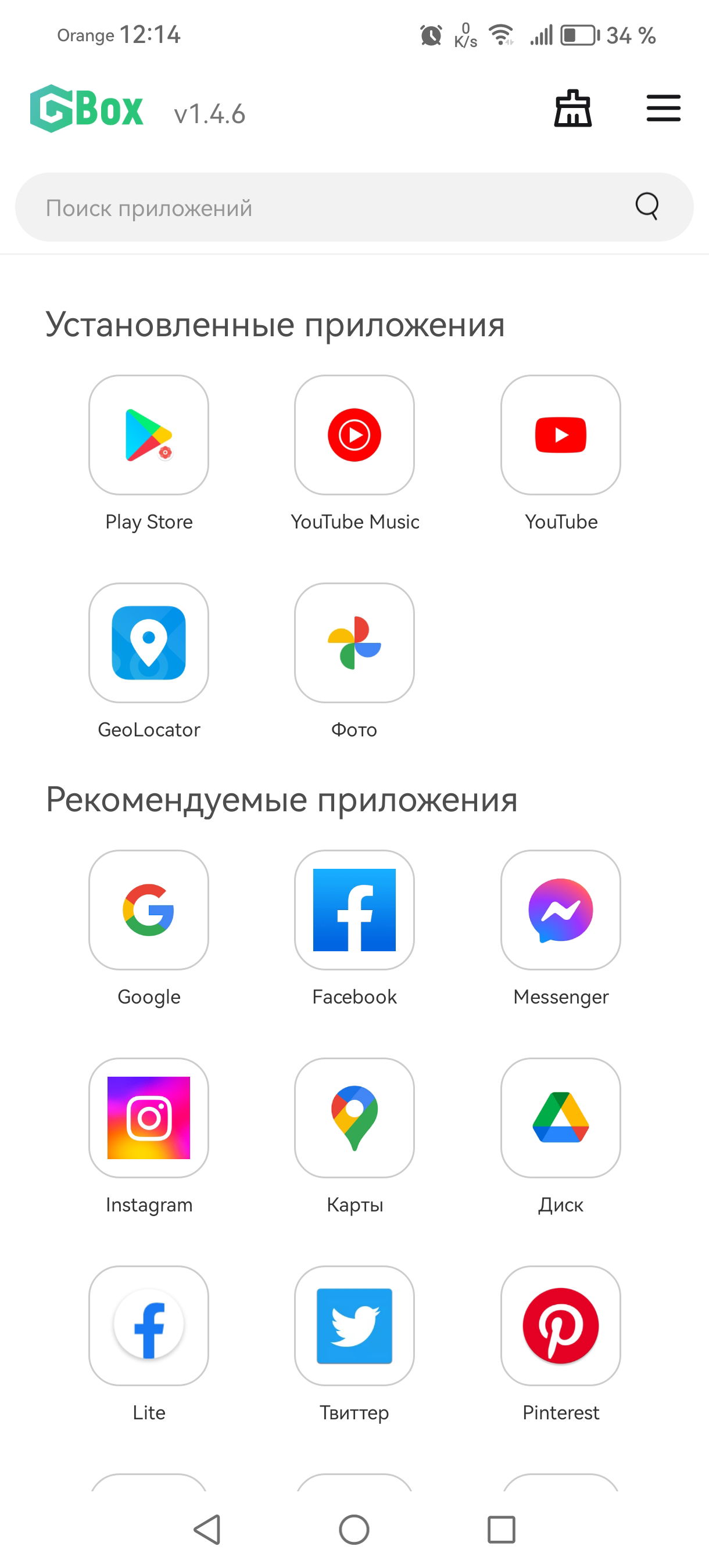The width and height of the screenshot is (709, 1568).
Task: Select the Instagram app
Action: point(149,1118)
